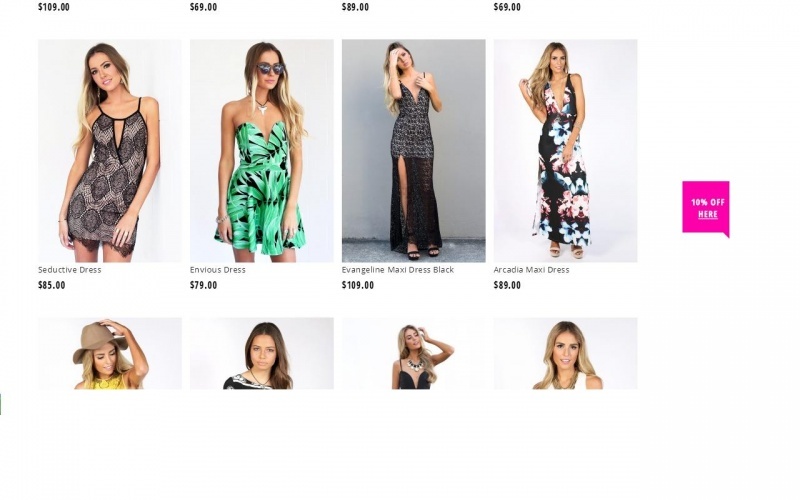
Task: Open the Seductive Dress title link
Action: pyautogui.click(x=70, y=270)
